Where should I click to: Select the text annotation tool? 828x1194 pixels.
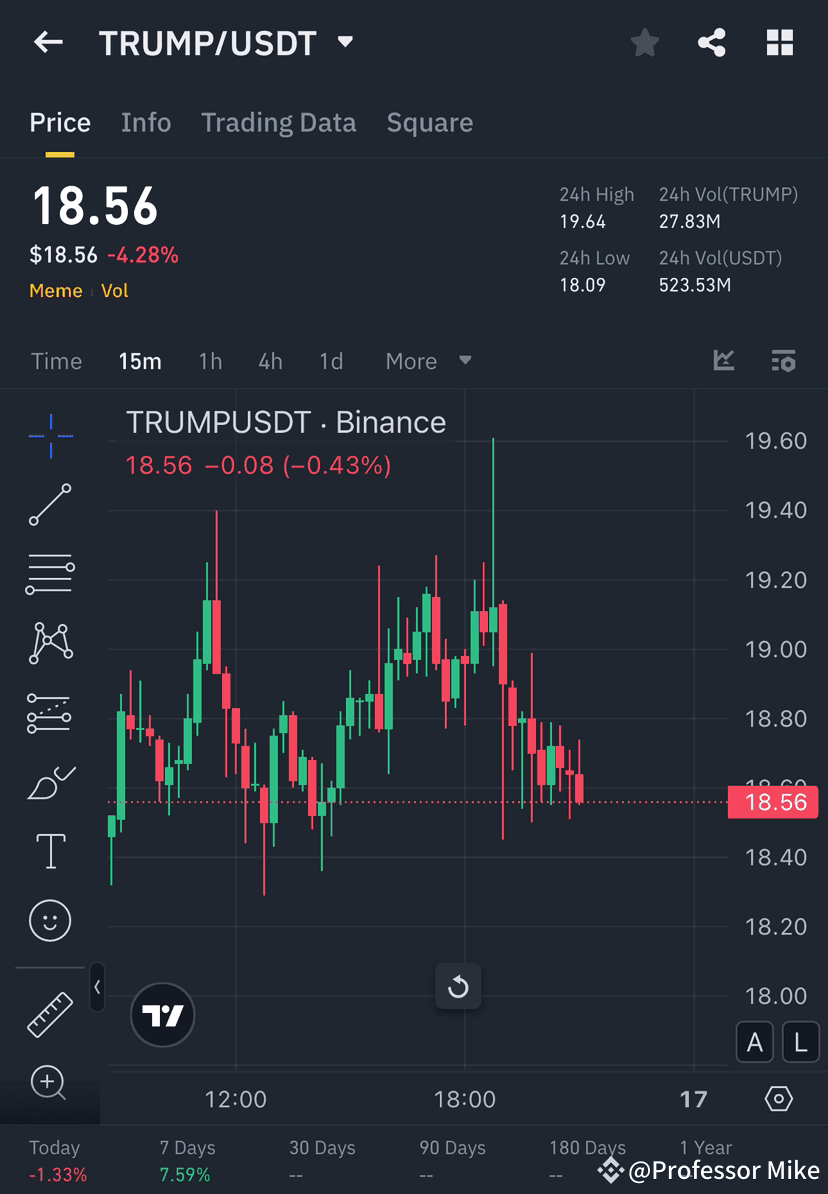pyautogui.click(x=50, y=851)
